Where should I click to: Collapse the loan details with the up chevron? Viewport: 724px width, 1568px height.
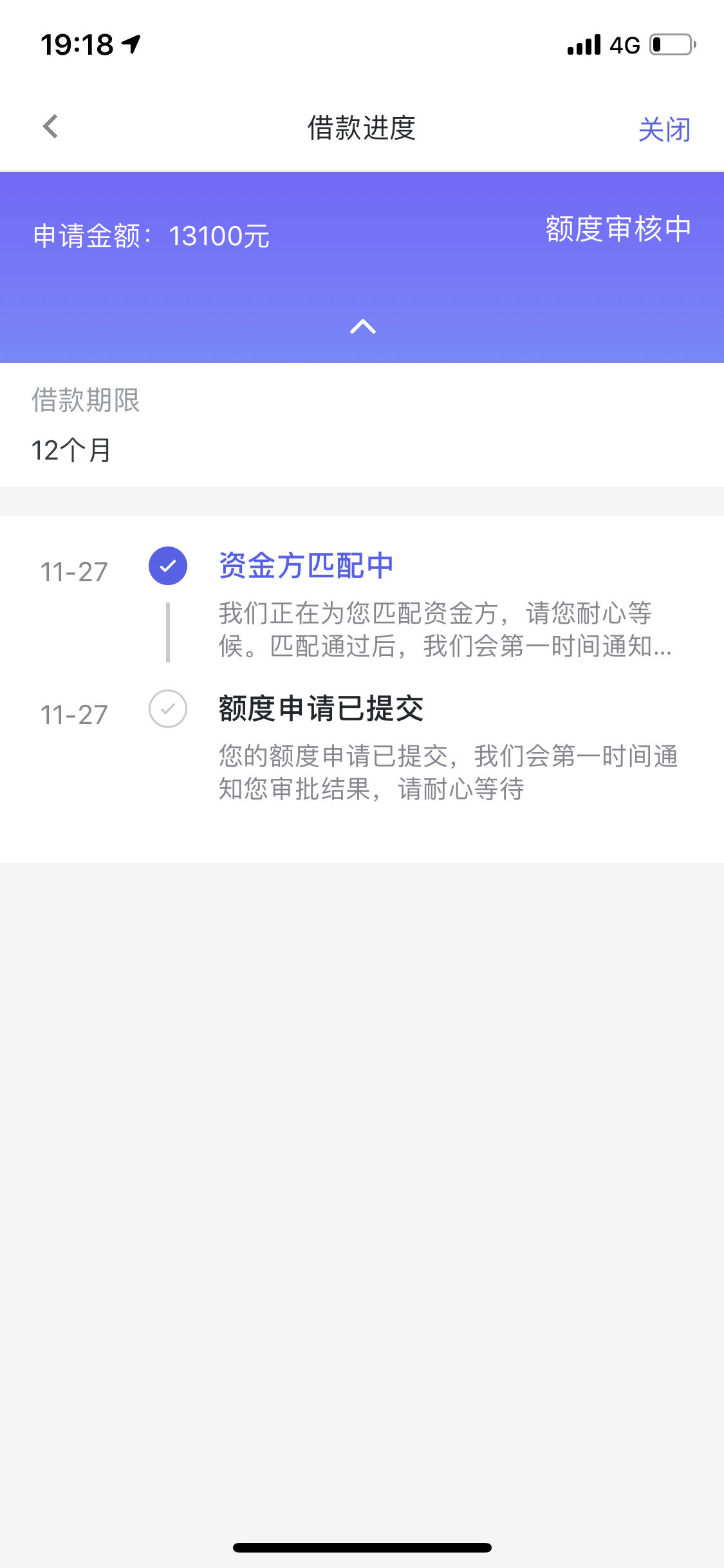coord(362,327)
